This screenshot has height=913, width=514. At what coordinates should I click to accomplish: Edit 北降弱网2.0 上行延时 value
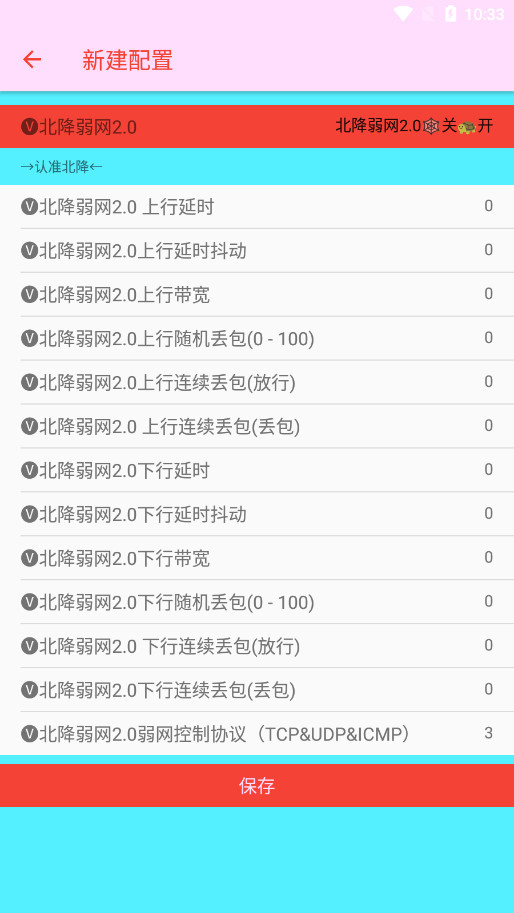point(257,207)
